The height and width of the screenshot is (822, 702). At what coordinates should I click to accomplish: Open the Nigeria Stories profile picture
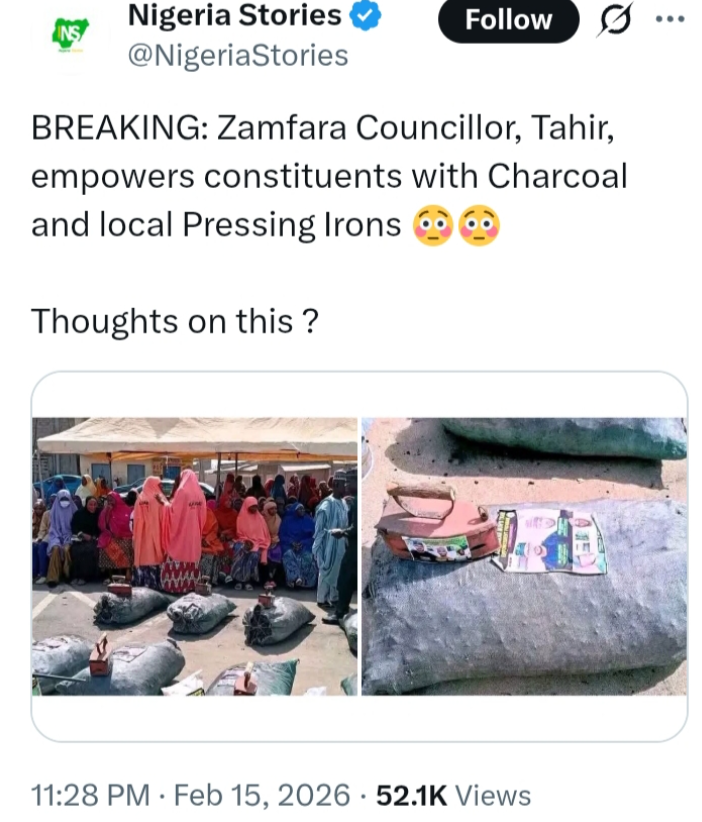click(x=70, y=35)
